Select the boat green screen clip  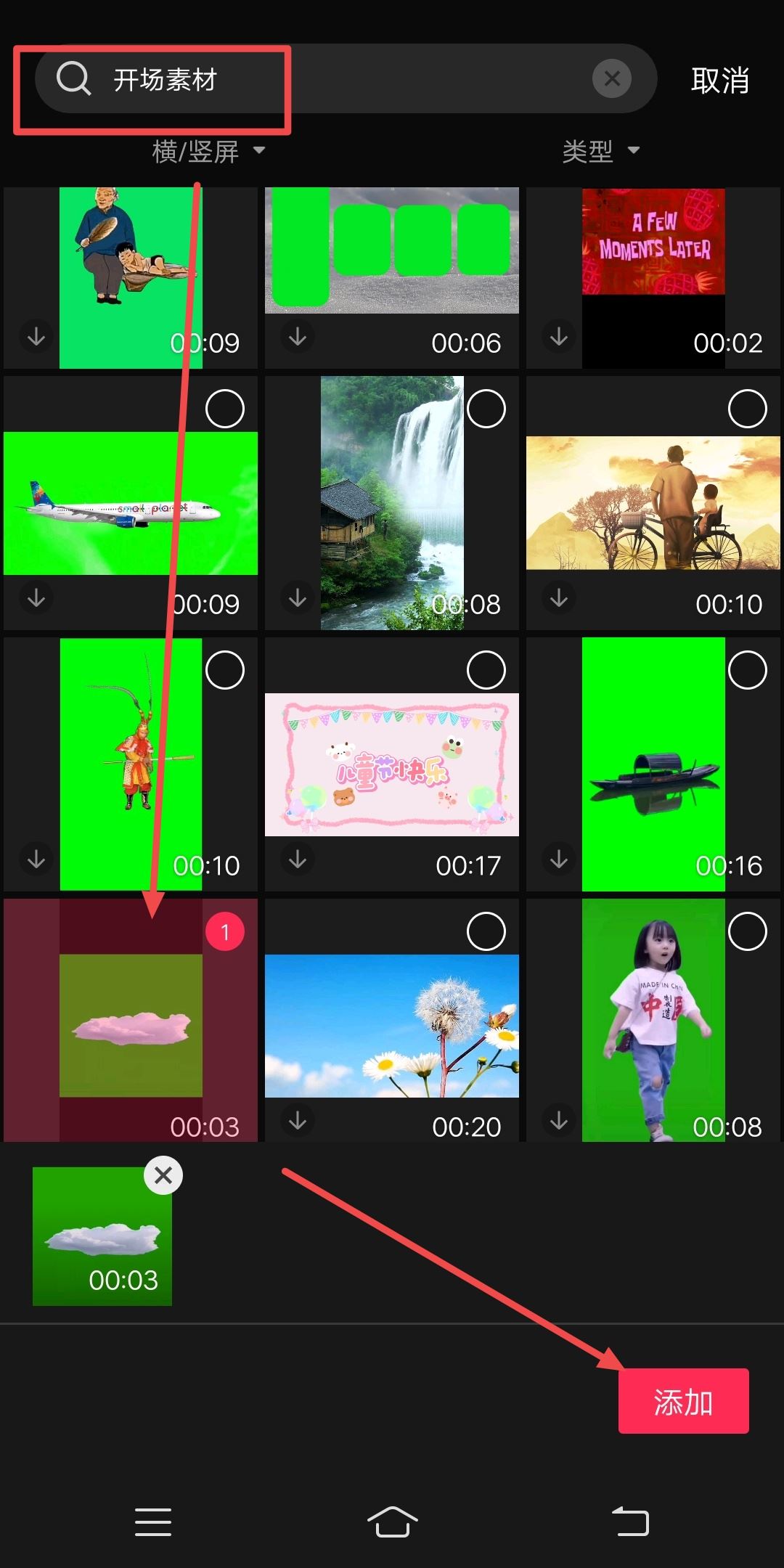(747, 671)
